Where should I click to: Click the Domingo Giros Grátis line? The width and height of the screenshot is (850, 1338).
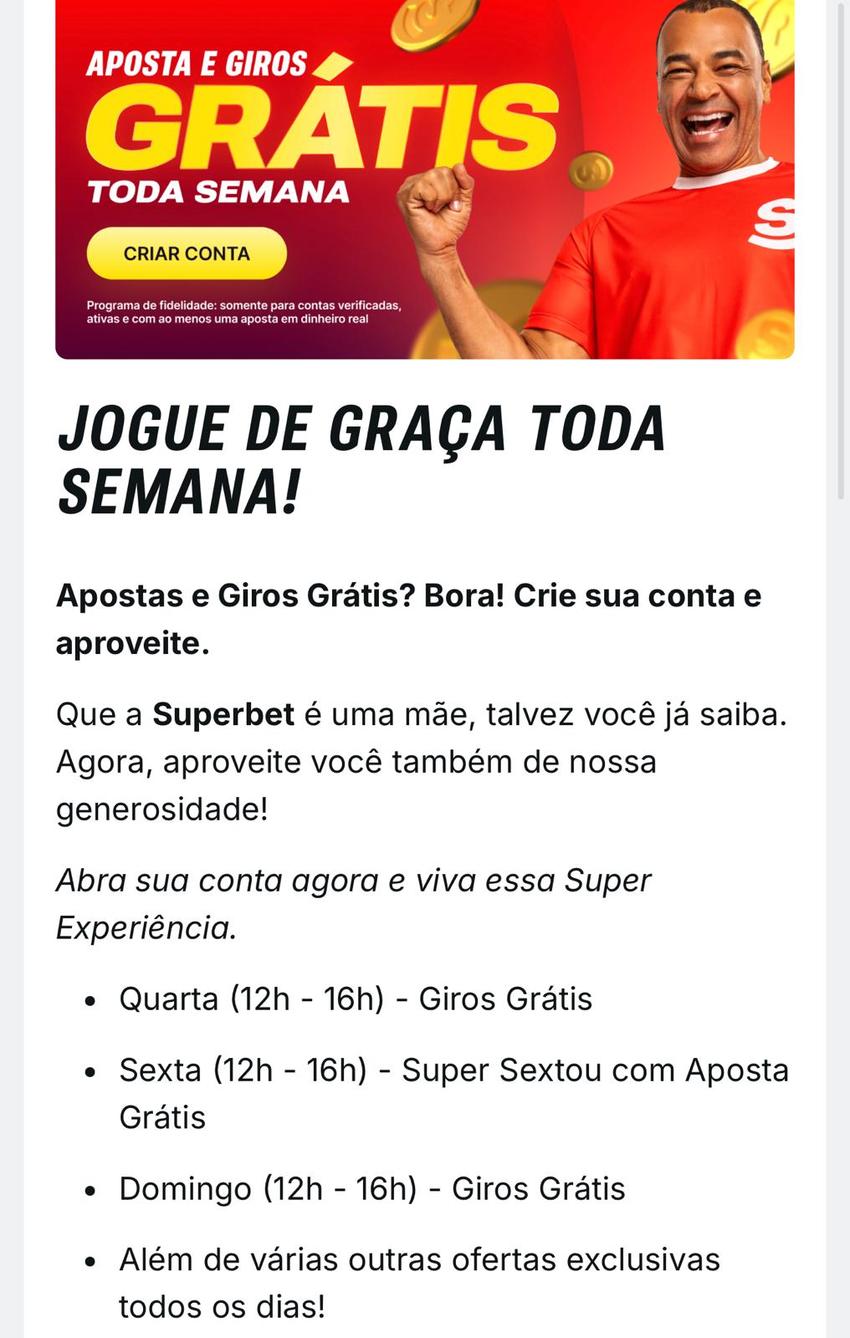pyautogui.click(x=372, y=1188)
